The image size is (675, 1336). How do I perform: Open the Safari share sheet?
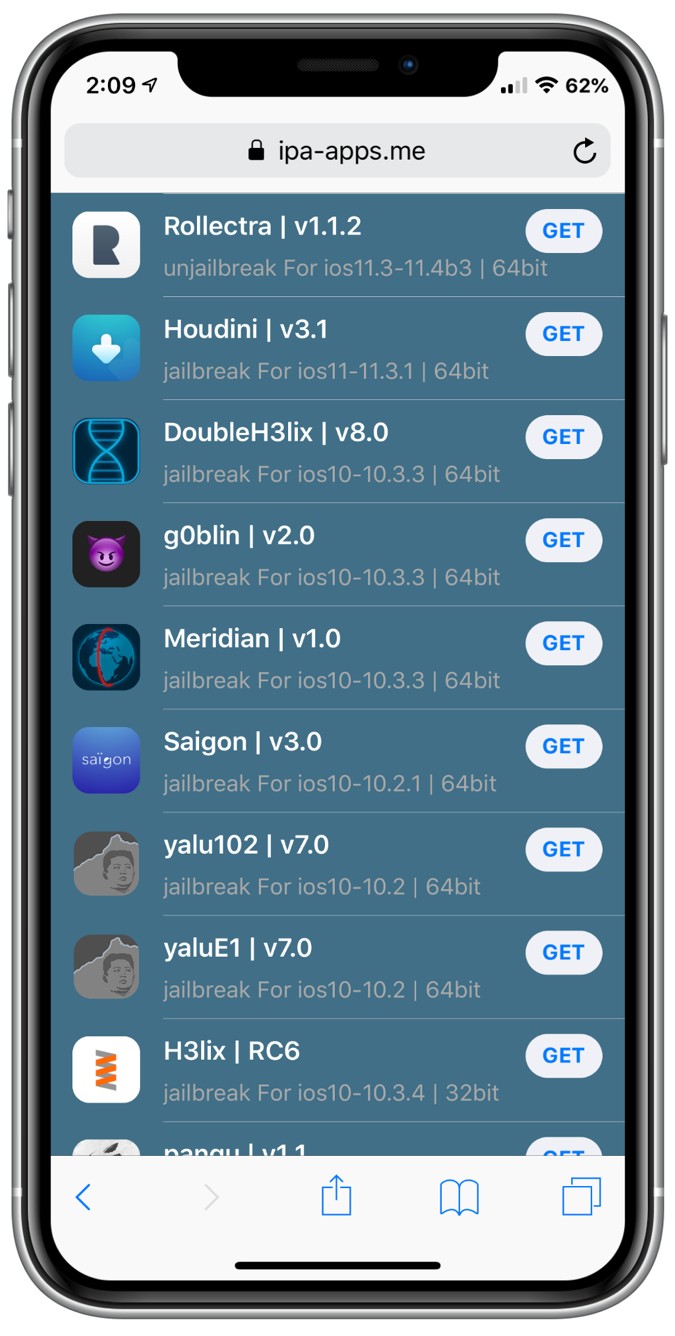[336, 1195]
